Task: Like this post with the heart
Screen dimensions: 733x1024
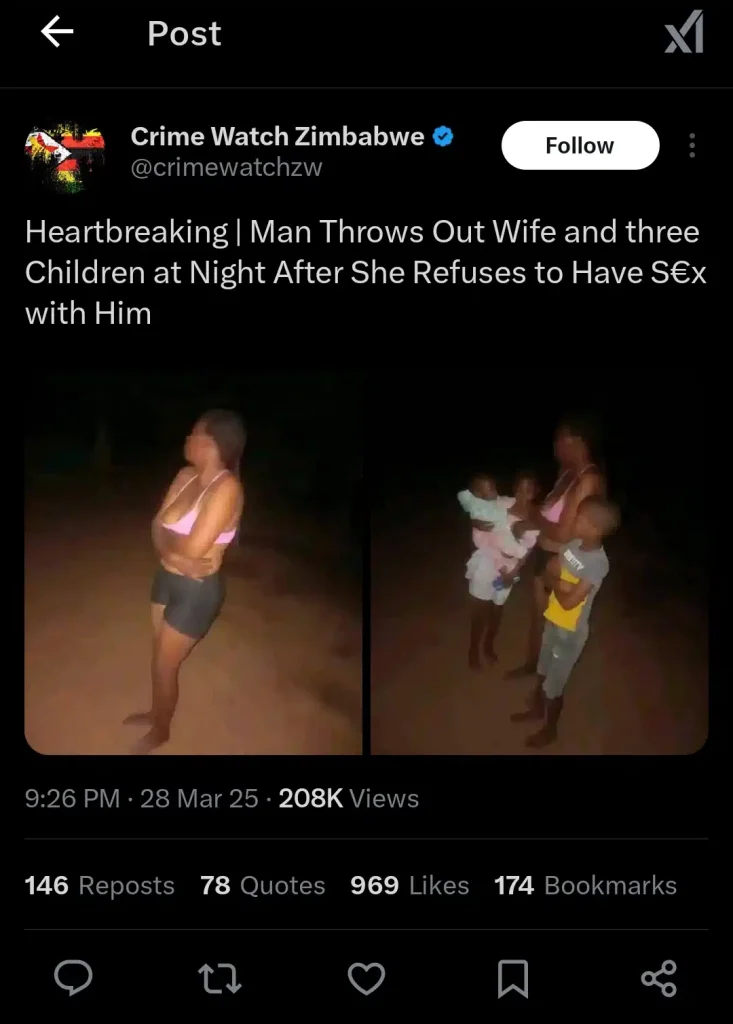Action: pos(365,977)
